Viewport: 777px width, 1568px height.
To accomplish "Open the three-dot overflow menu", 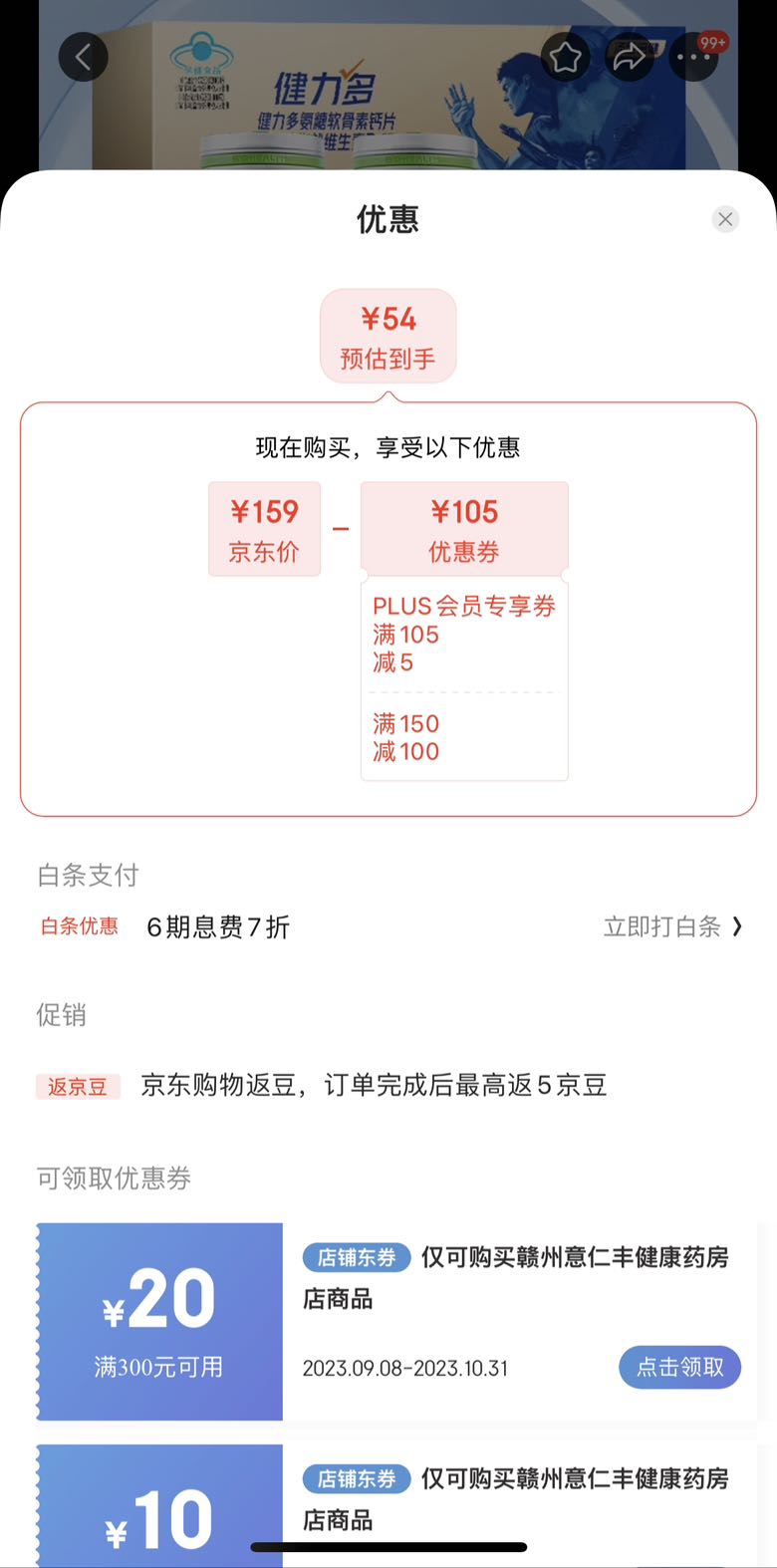I will [x=693, y=57].
